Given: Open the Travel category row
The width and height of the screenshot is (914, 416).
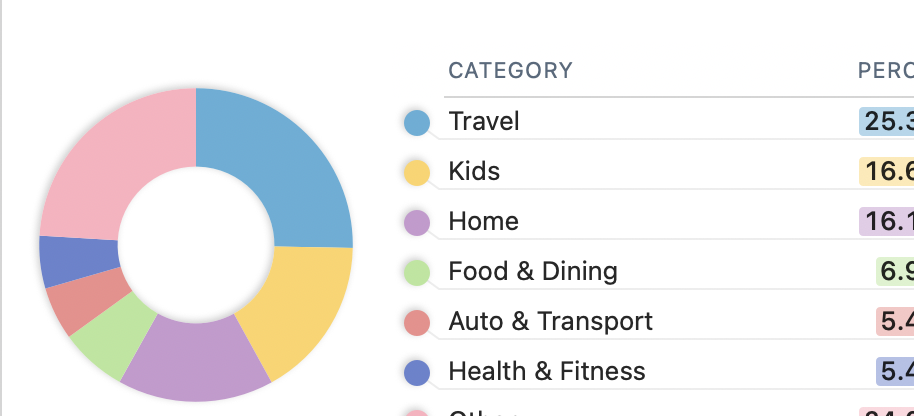Looking at the screenshot, I should [484, 122].
